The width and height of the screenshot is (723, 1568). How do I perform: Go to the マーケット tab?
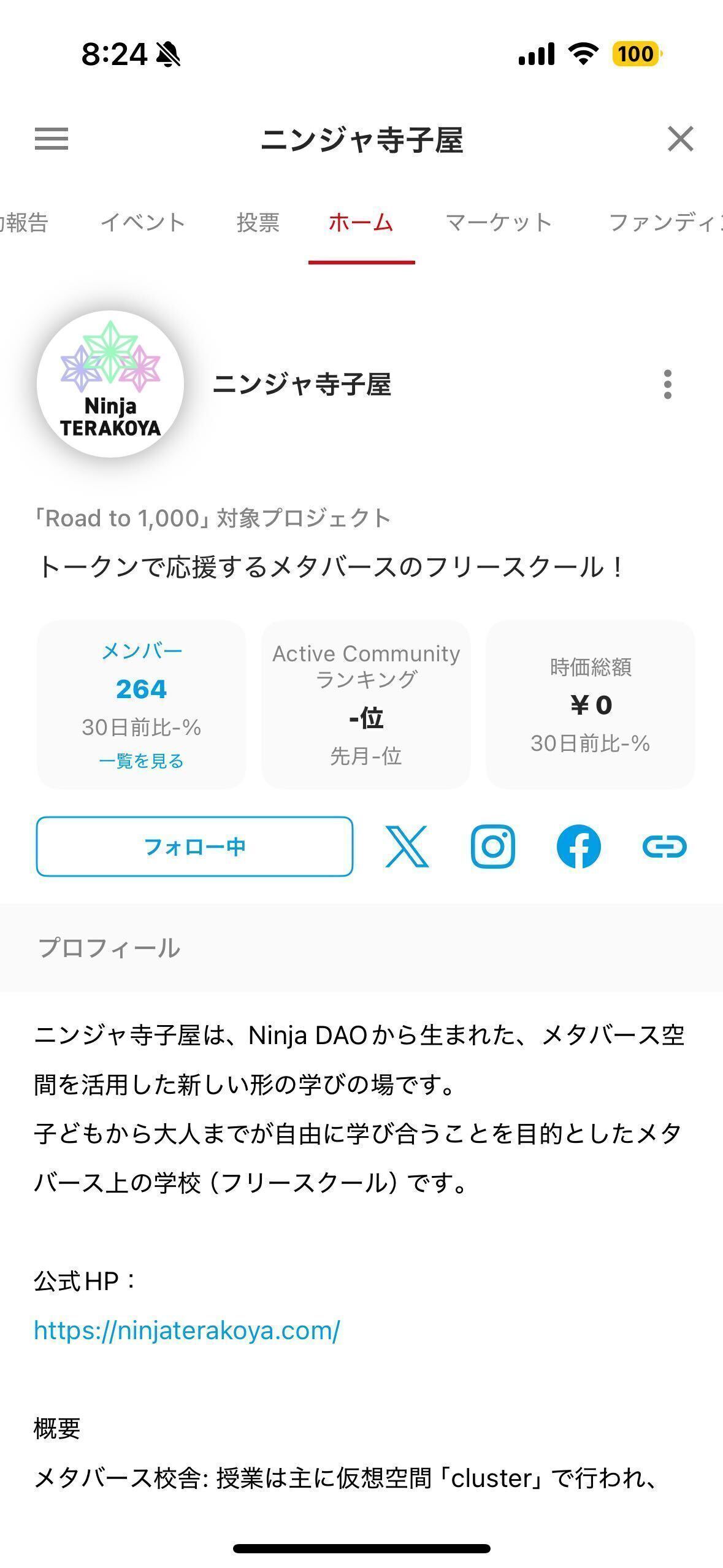point(499,223)
